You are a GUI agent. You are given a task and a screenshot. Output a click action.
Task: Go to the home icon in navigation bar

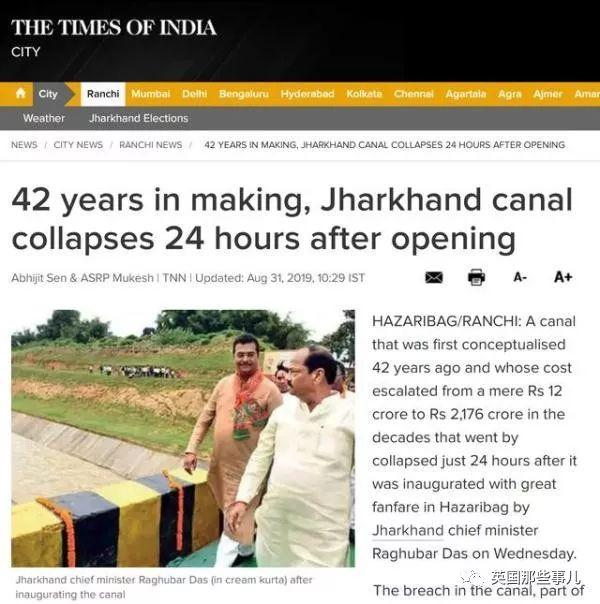click(x=19, y=94)
